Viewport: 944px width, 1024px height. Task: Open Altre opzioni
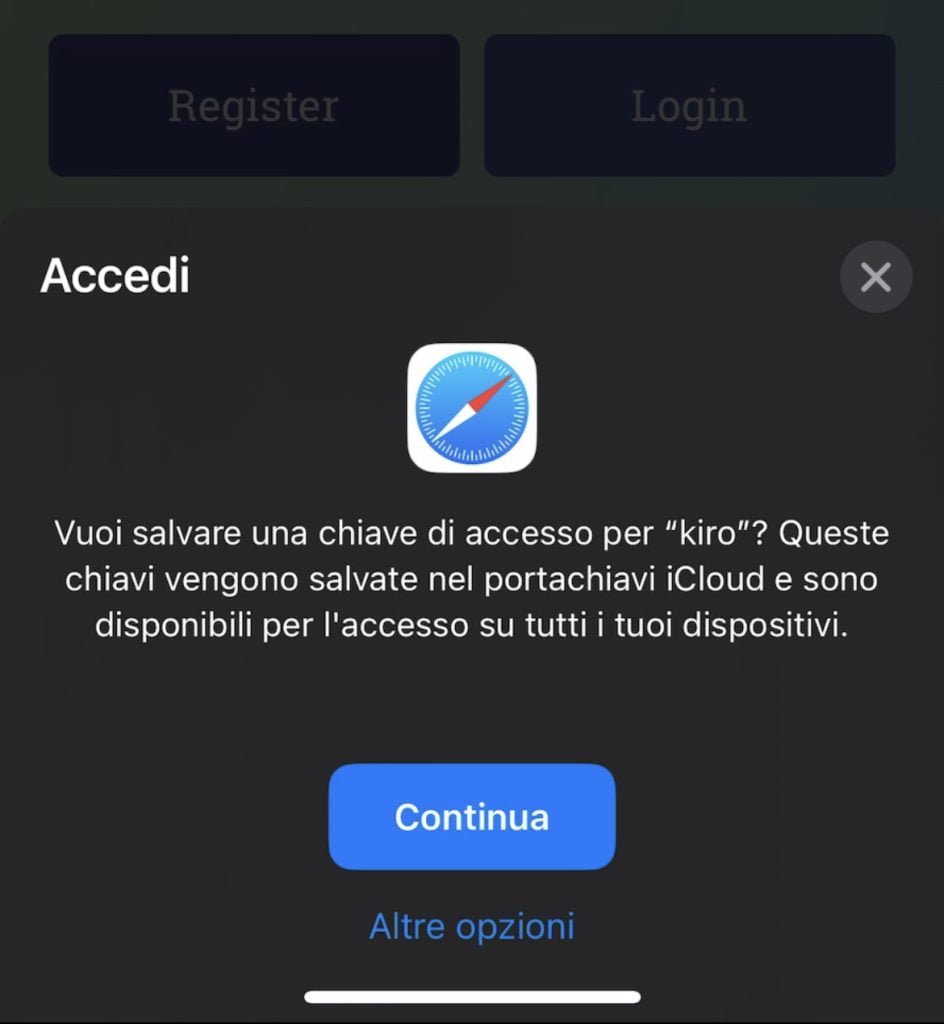click(472, 926)
